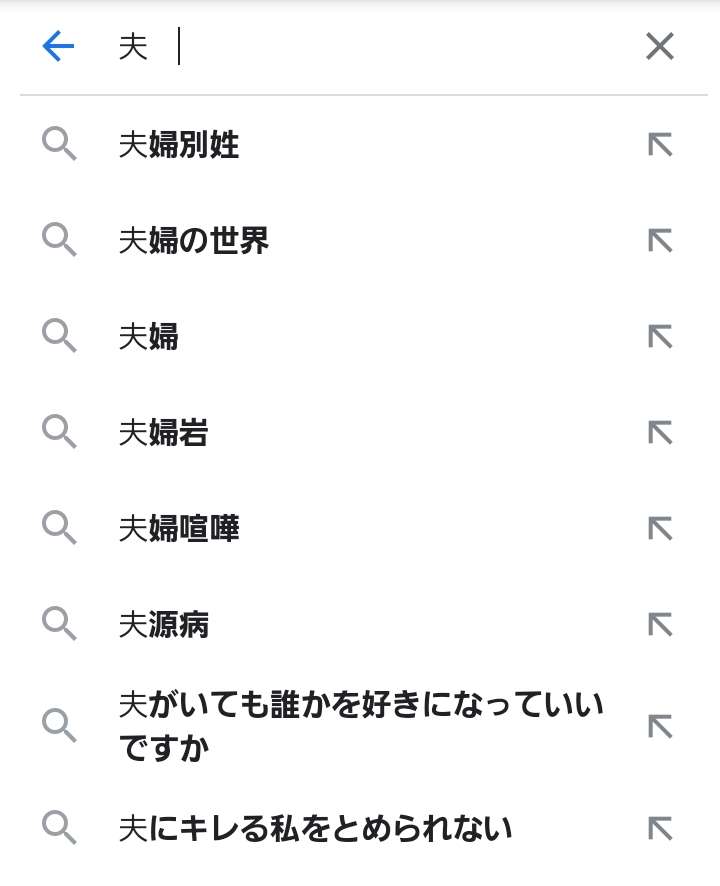Click inside the search input field
Image resolution: width=720 pixels, height=886 pixels.
(x=300, y=46)
